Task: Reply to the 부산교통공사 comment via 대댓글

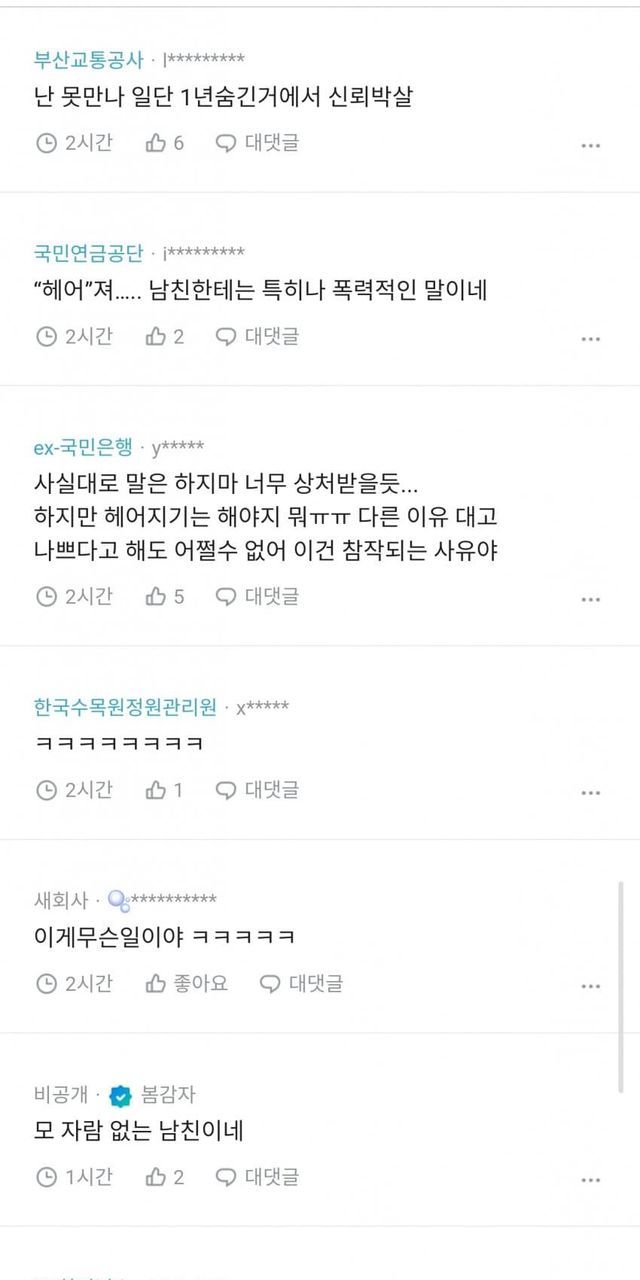Action: [258, 143]
